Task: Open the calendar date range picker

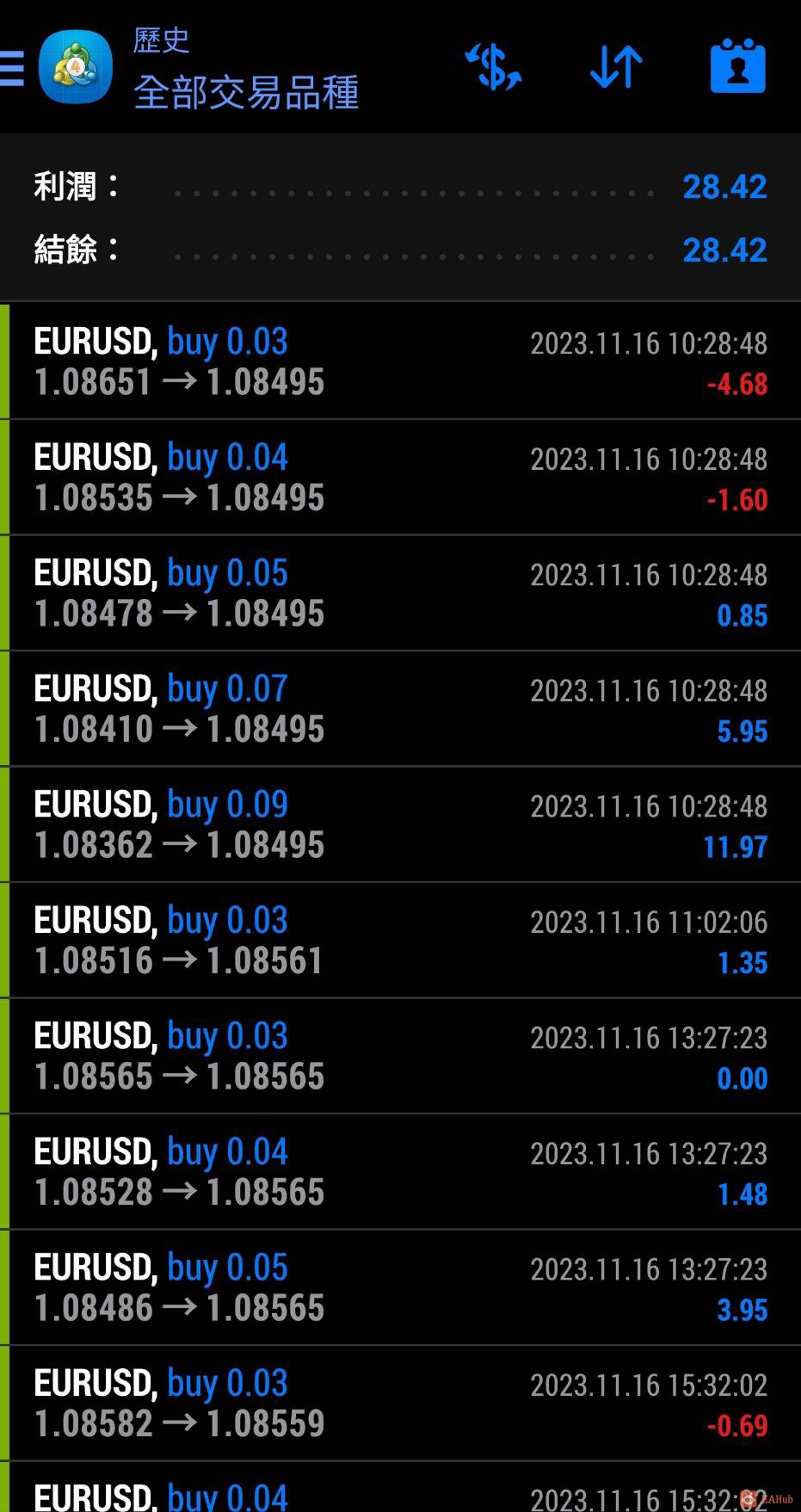Action: click(737, 67)
